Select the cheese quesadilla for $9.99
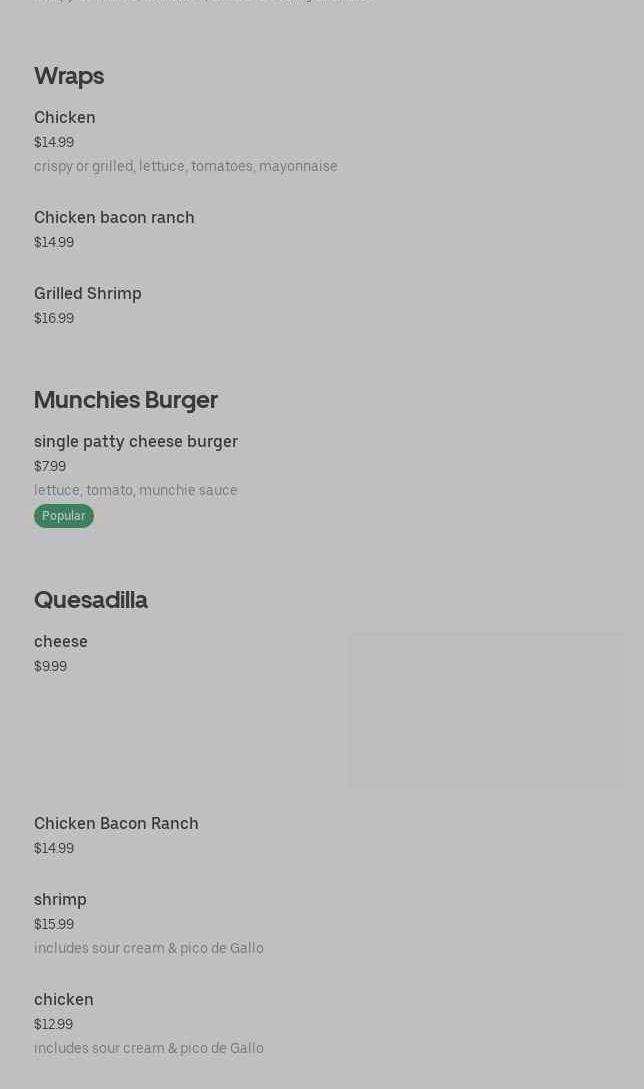644x1089 pixels. [x=61, y=642]
